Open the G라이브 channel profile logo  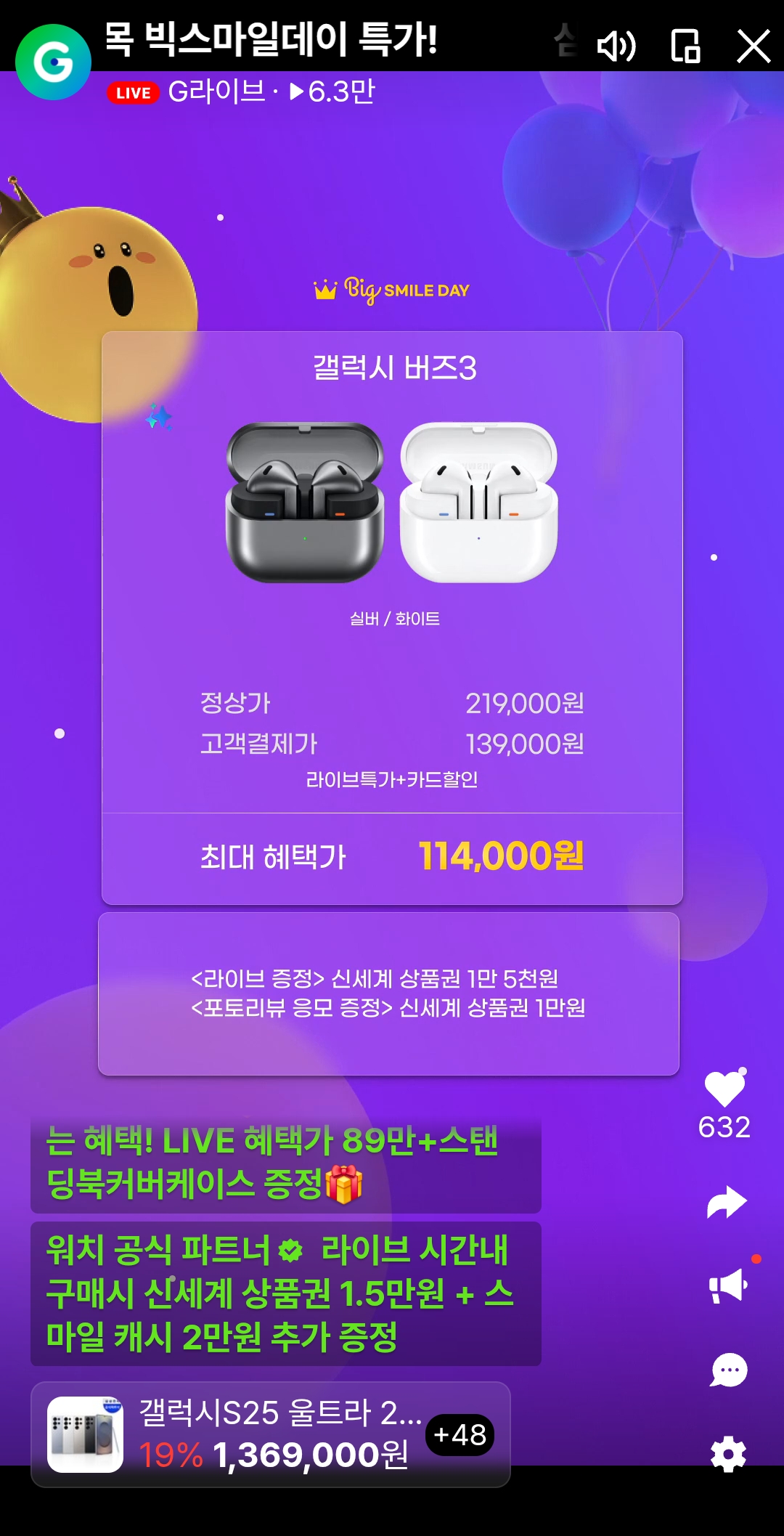click(x=53, y=62)
